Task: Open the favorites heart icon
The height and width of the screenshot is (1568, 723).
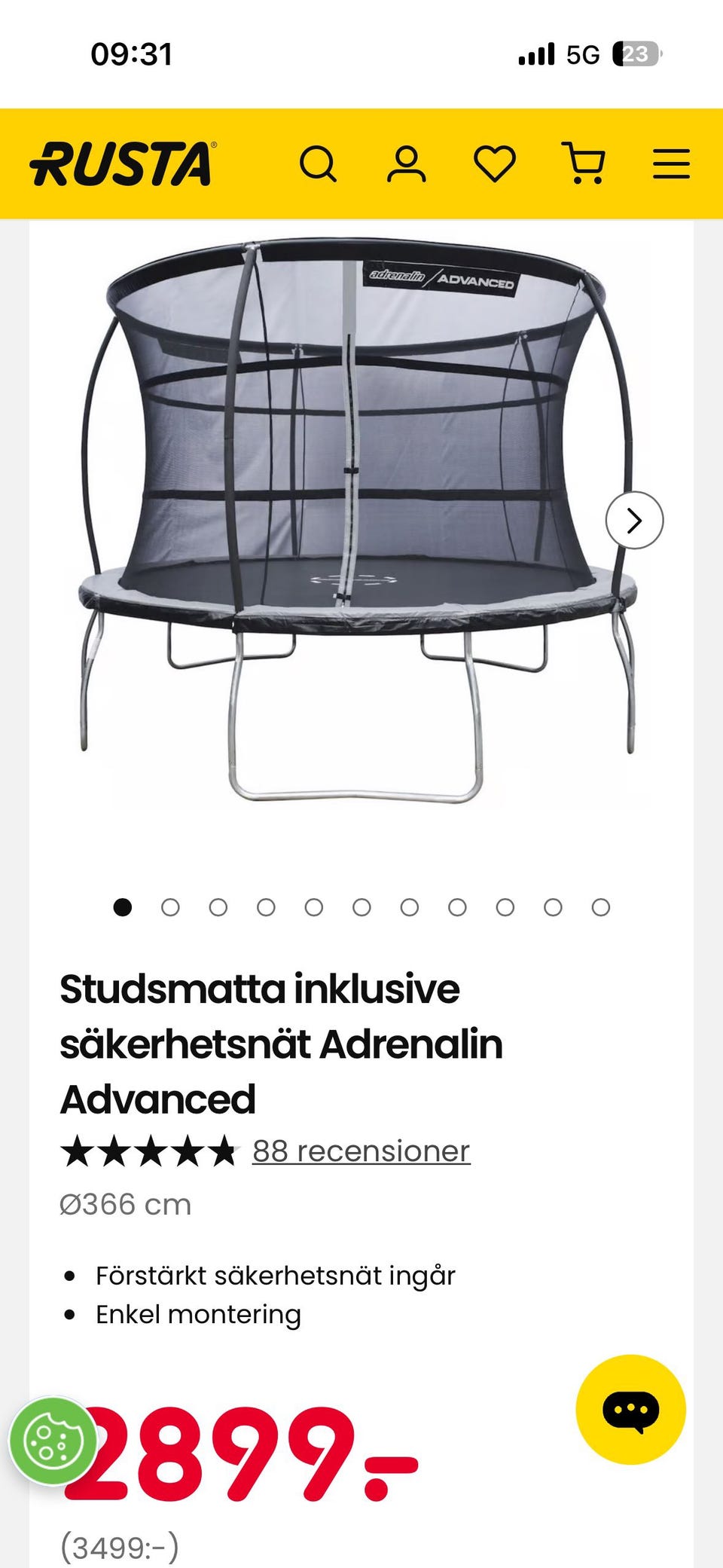Action: 495,164
